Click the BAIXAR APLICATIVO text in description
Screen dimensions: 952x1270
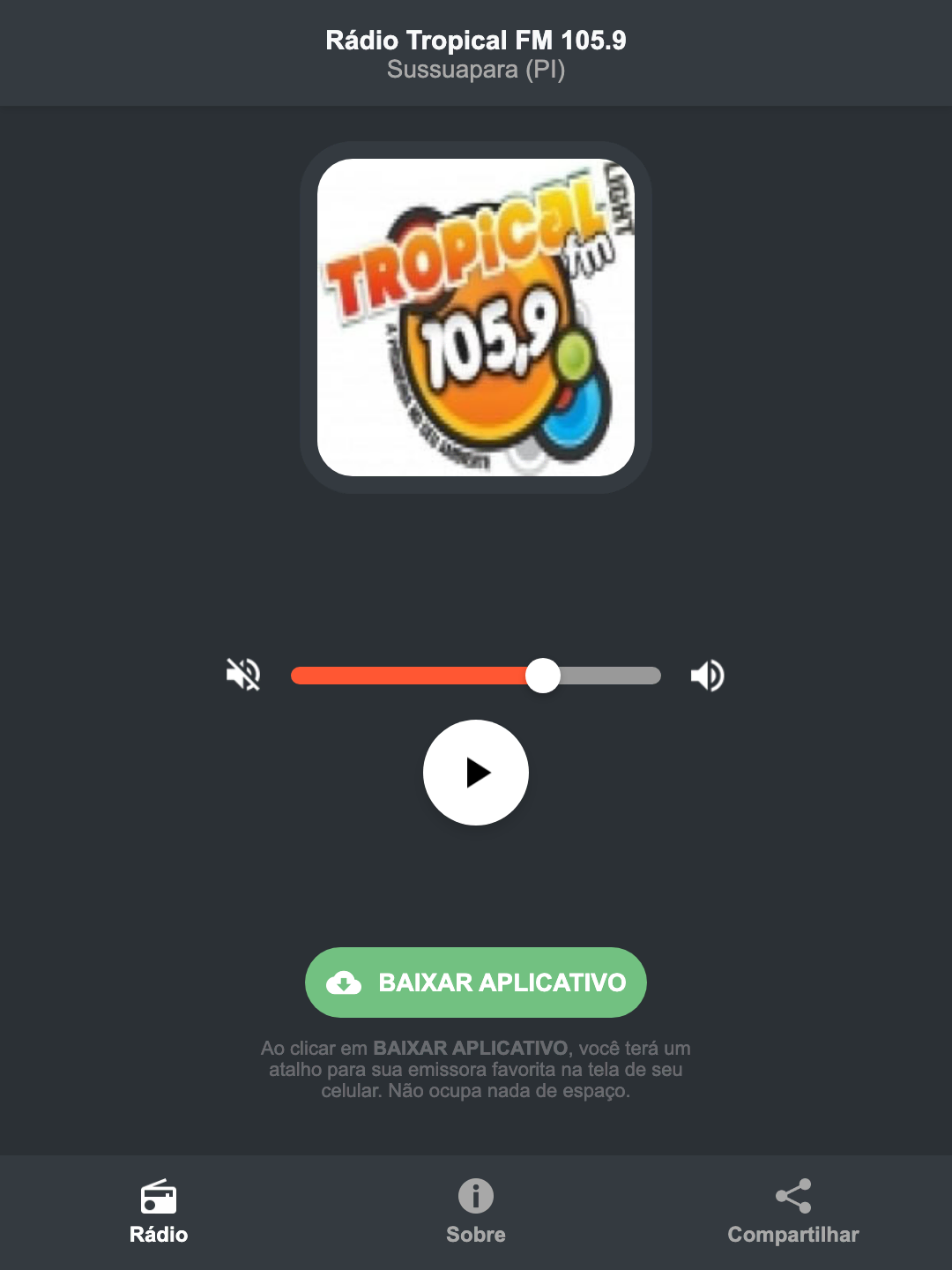(x=472, y=1049)
